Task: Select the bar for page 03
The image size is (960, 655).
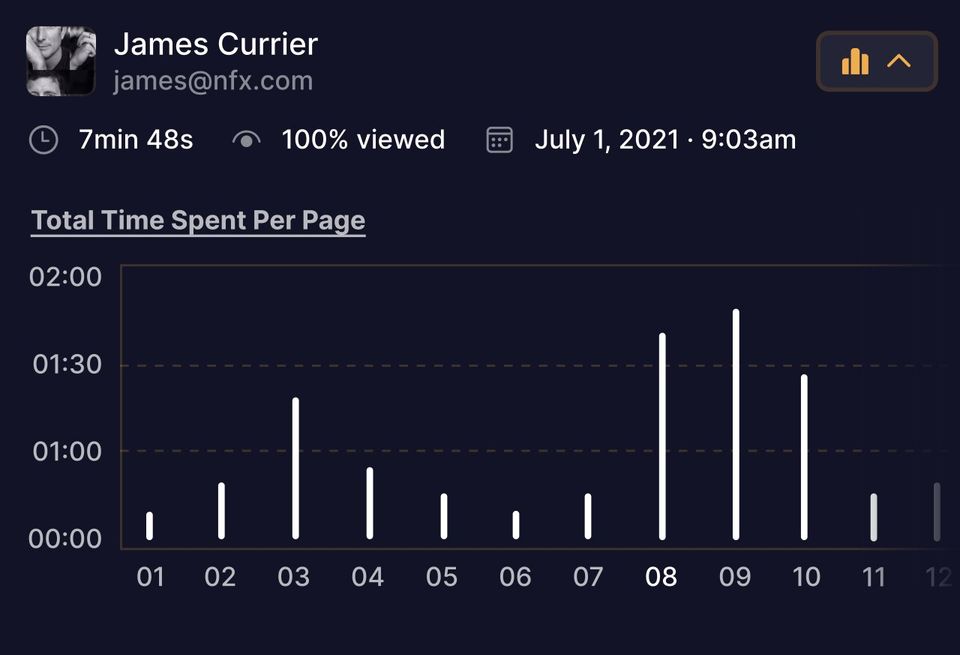Action: pyautogui.click(x=295, y=468)
